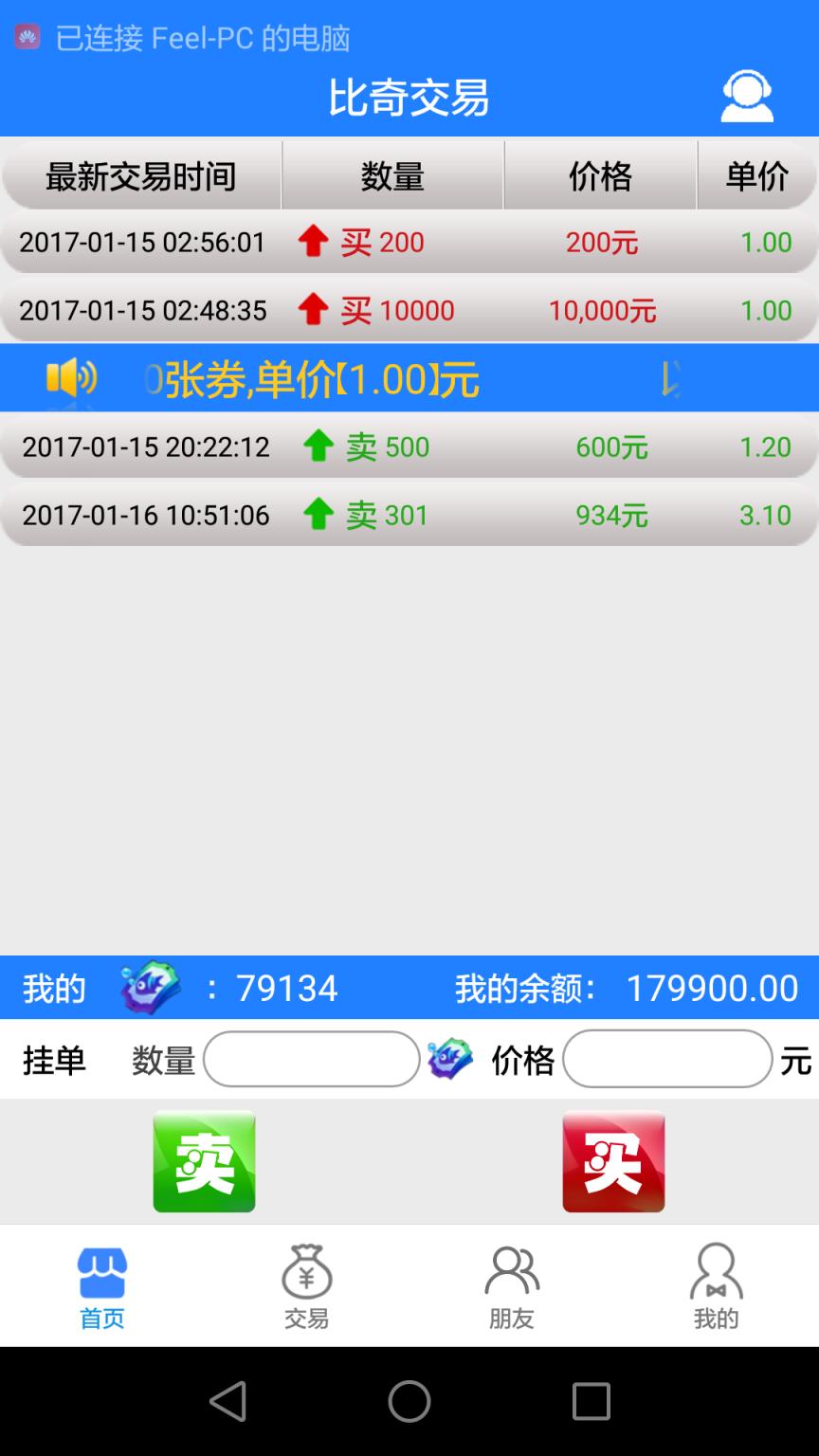
Task: Tap the 朋友 friends icon
Action: tap(511, 1267)
